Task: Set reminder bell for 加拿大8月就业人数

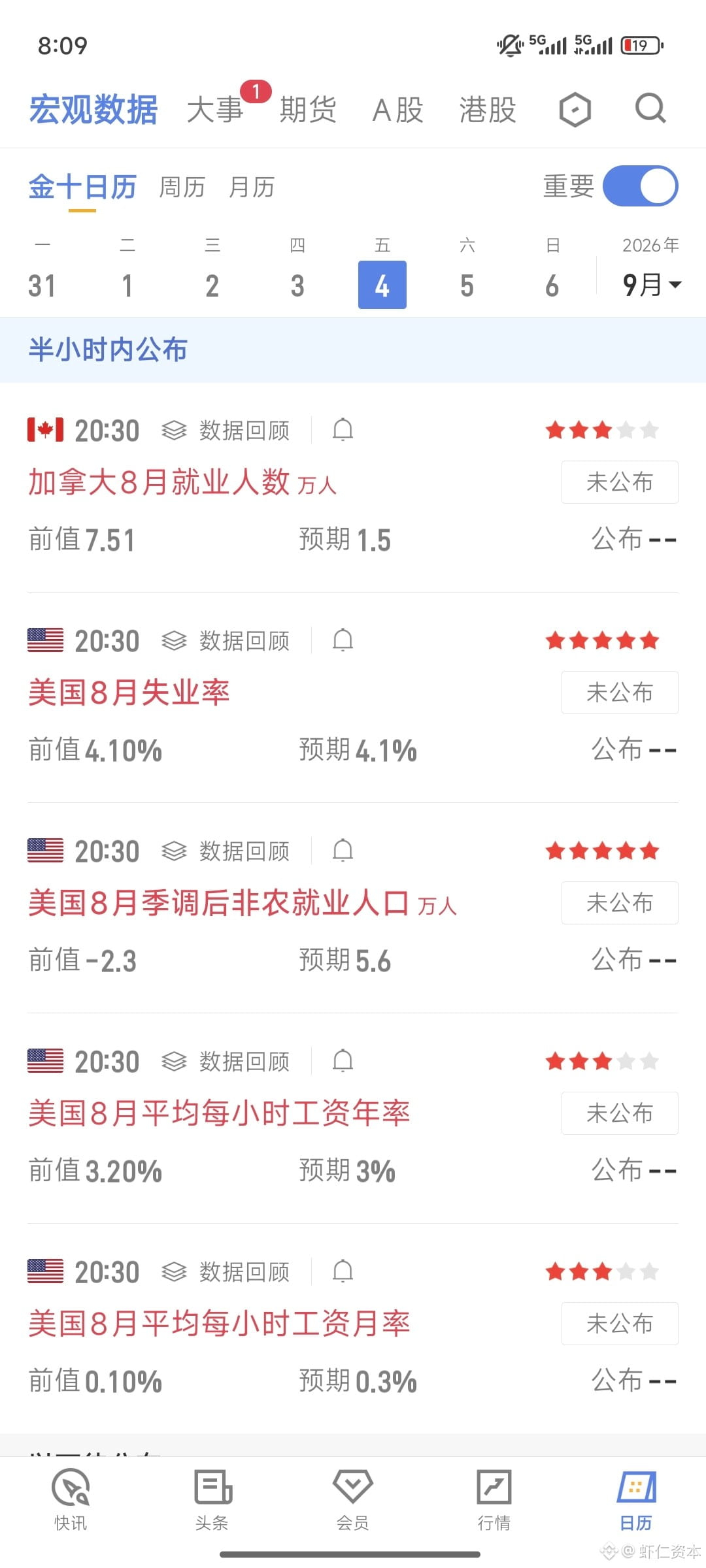Action: [x=343, y=430]
